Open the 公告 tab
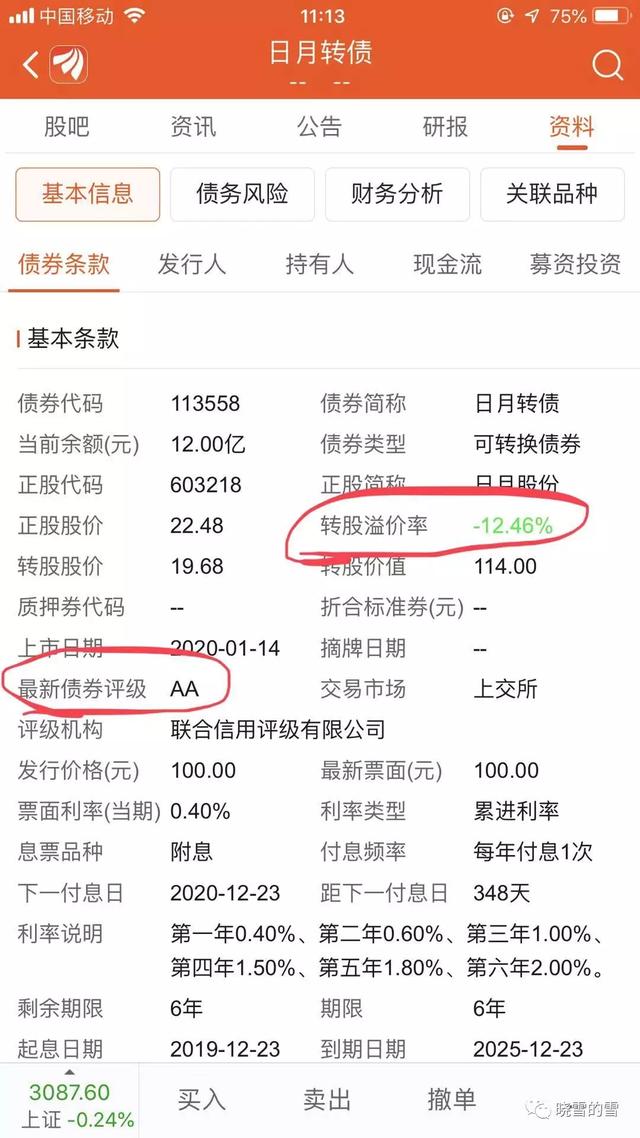640x1138 pixels. coord(319,127)
